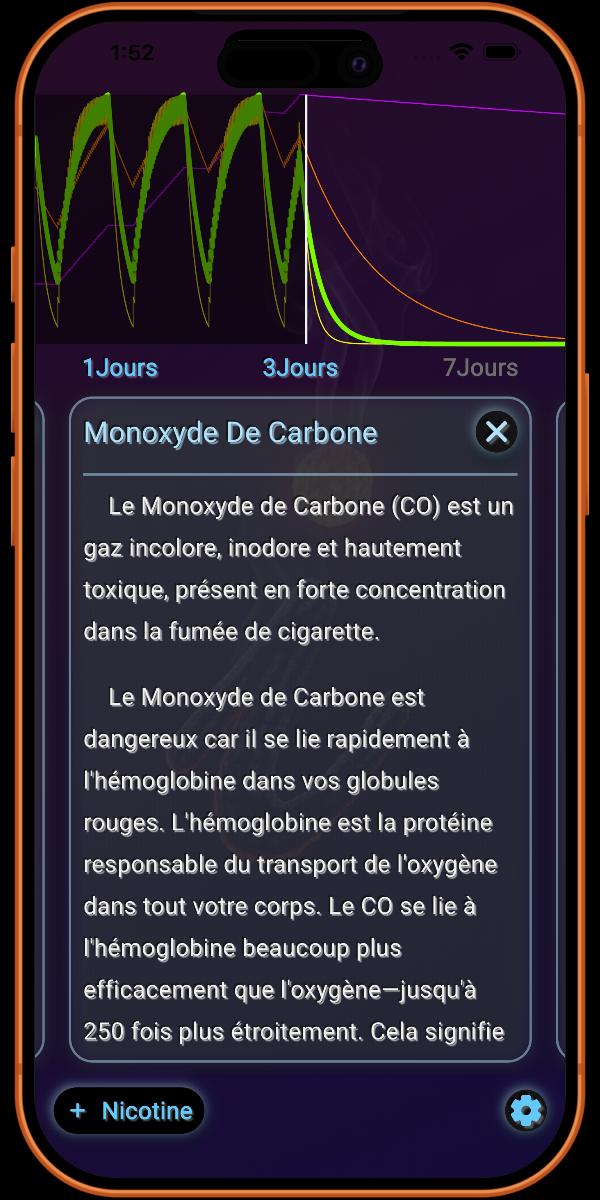Close the Monoxyde De Carbone card
600x1200 pixels.
point(496,432)
